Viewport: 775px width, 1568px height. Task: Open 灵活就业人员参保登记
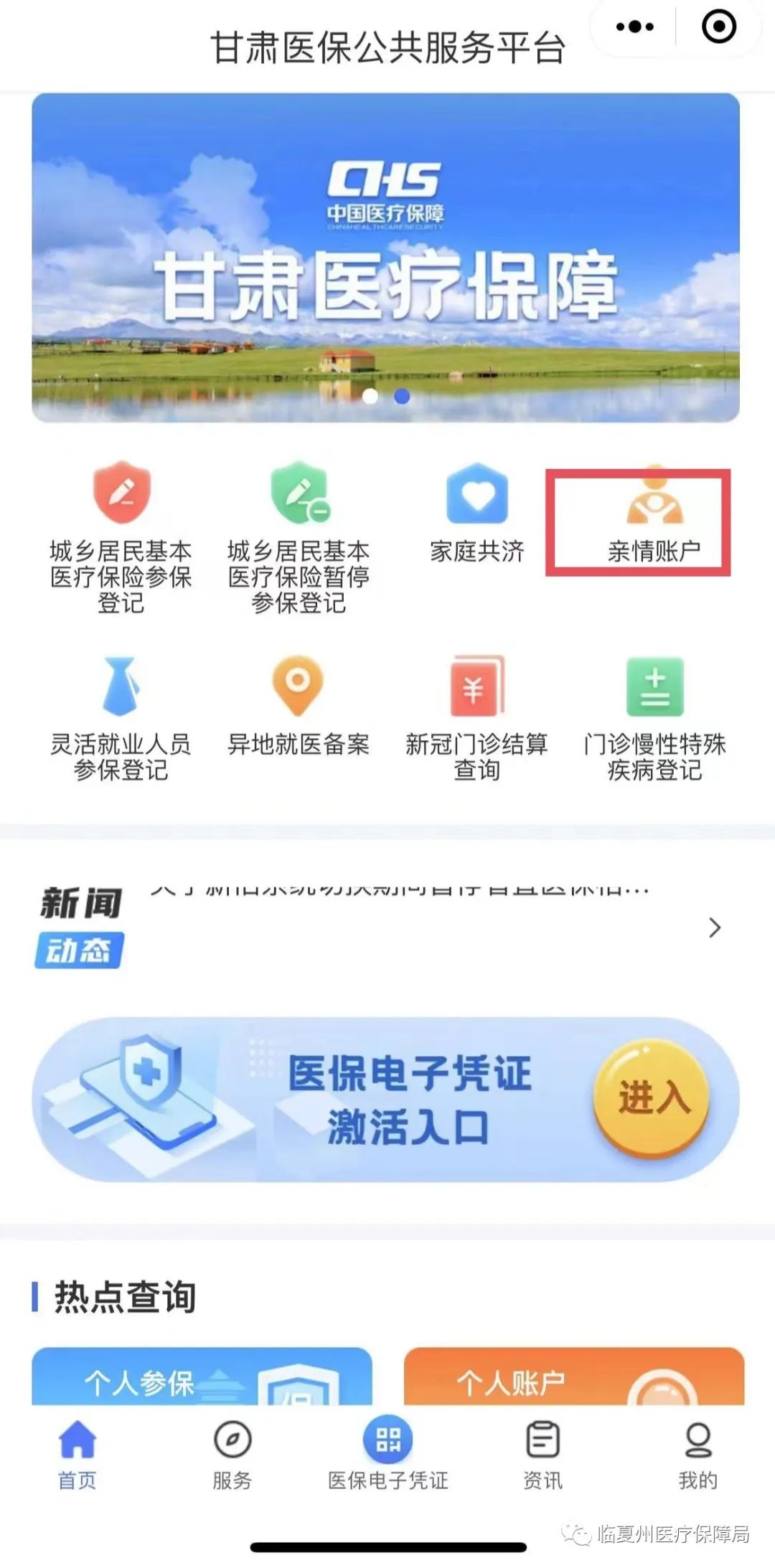(121, 718)
